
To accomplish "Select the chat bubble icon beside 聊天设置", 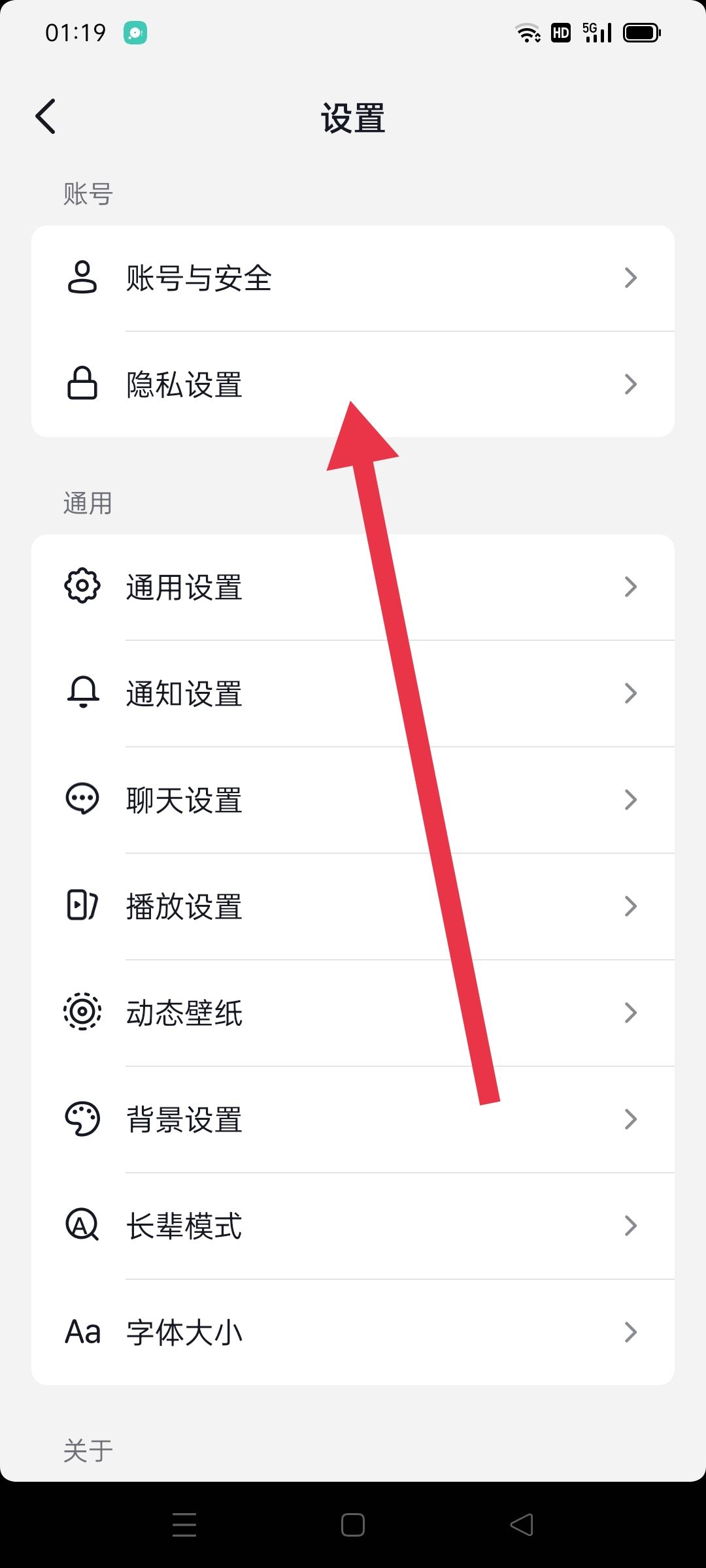I will (x=82, y=800).
